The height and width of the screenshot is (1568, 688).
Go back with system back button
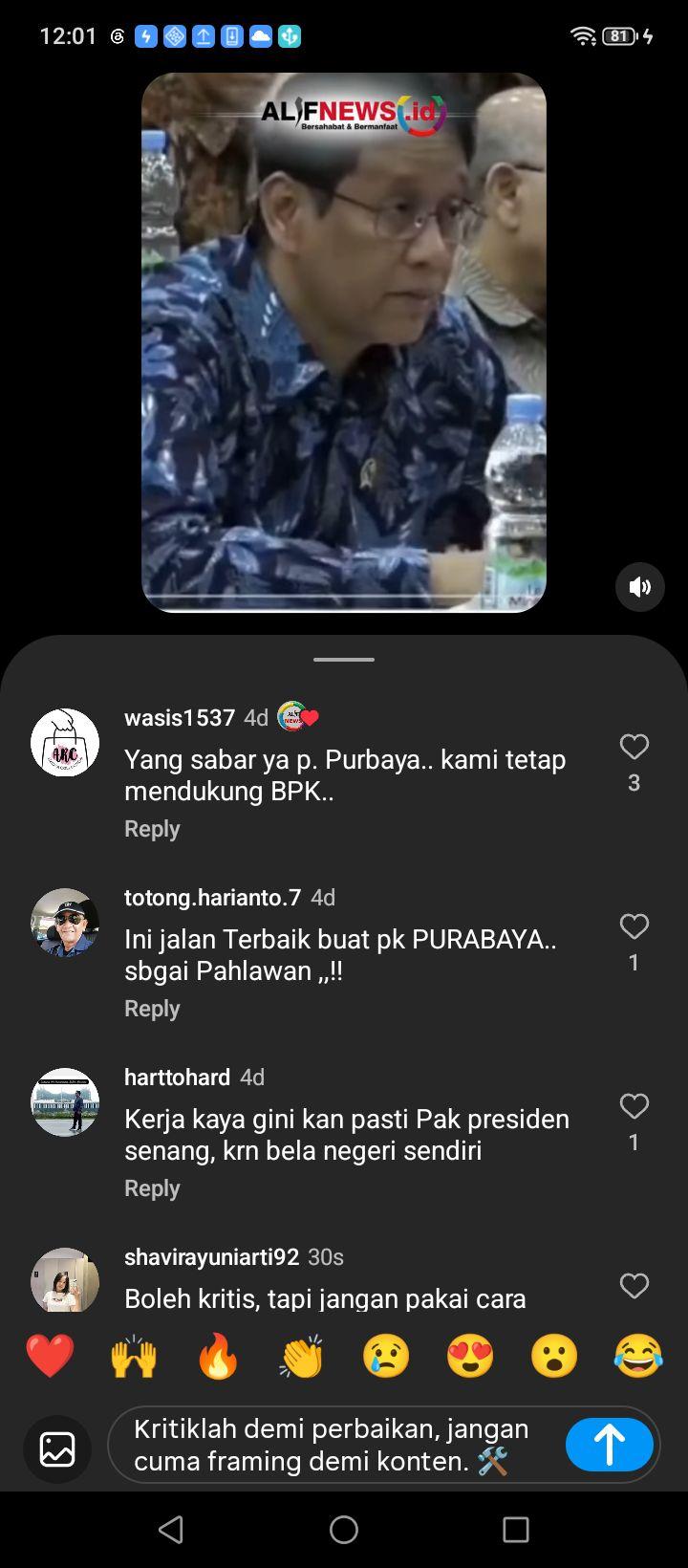(x=171, y=1530)
